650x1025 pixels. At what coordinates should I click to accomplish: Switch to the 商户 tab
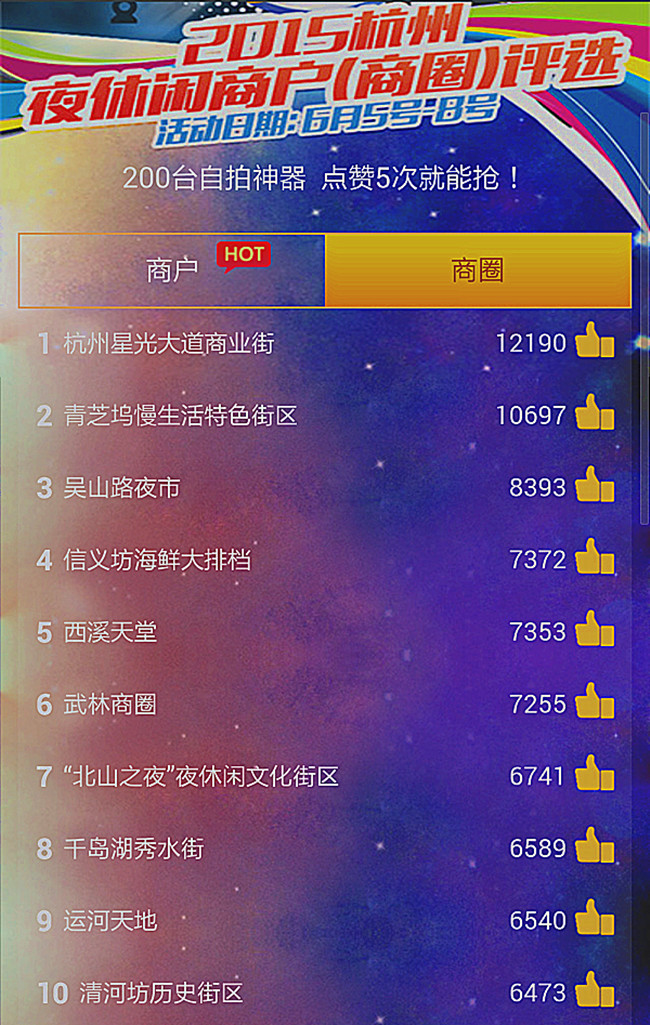(x=172, y=270)
